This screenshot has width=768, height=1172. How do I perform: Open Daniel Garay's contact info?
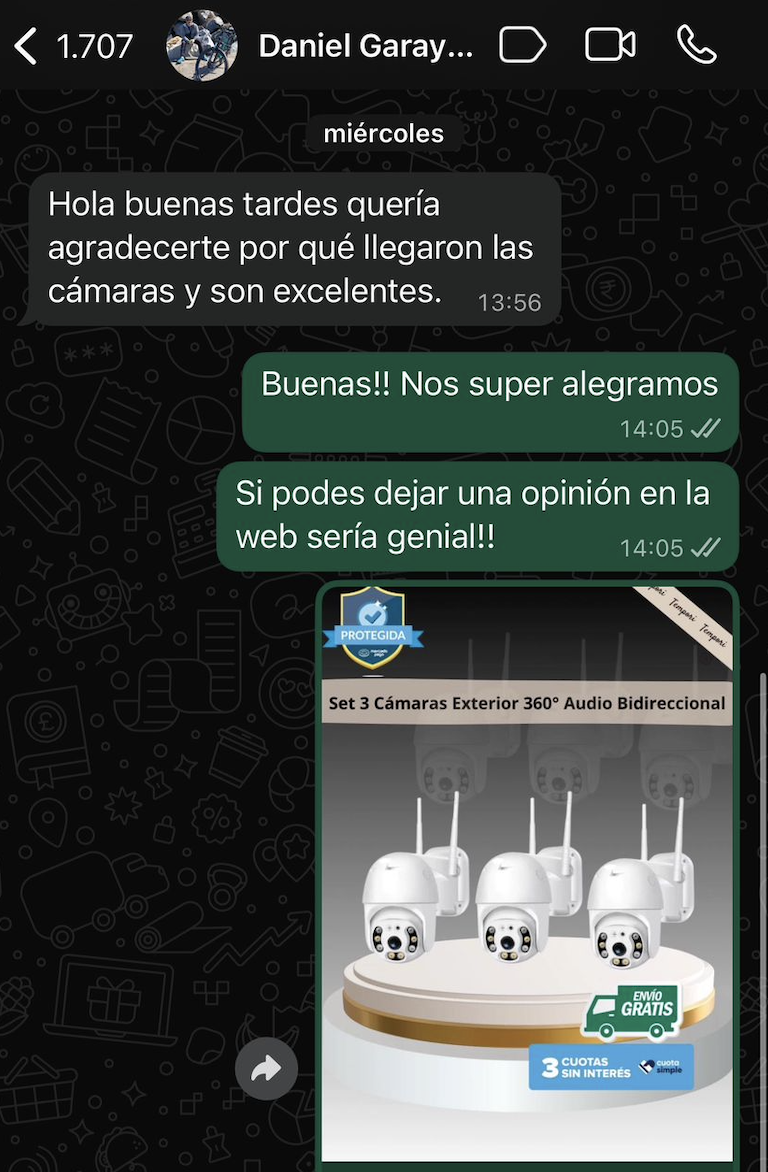coord(366,46)
